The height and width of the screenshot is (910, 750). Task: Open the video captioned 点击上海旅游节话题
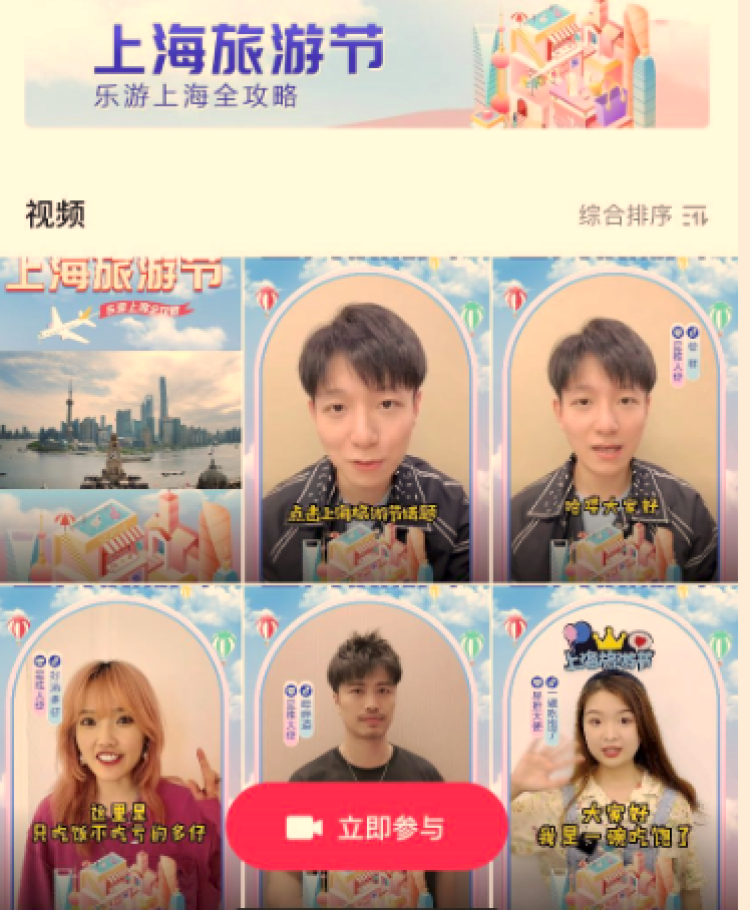point(366,420)
